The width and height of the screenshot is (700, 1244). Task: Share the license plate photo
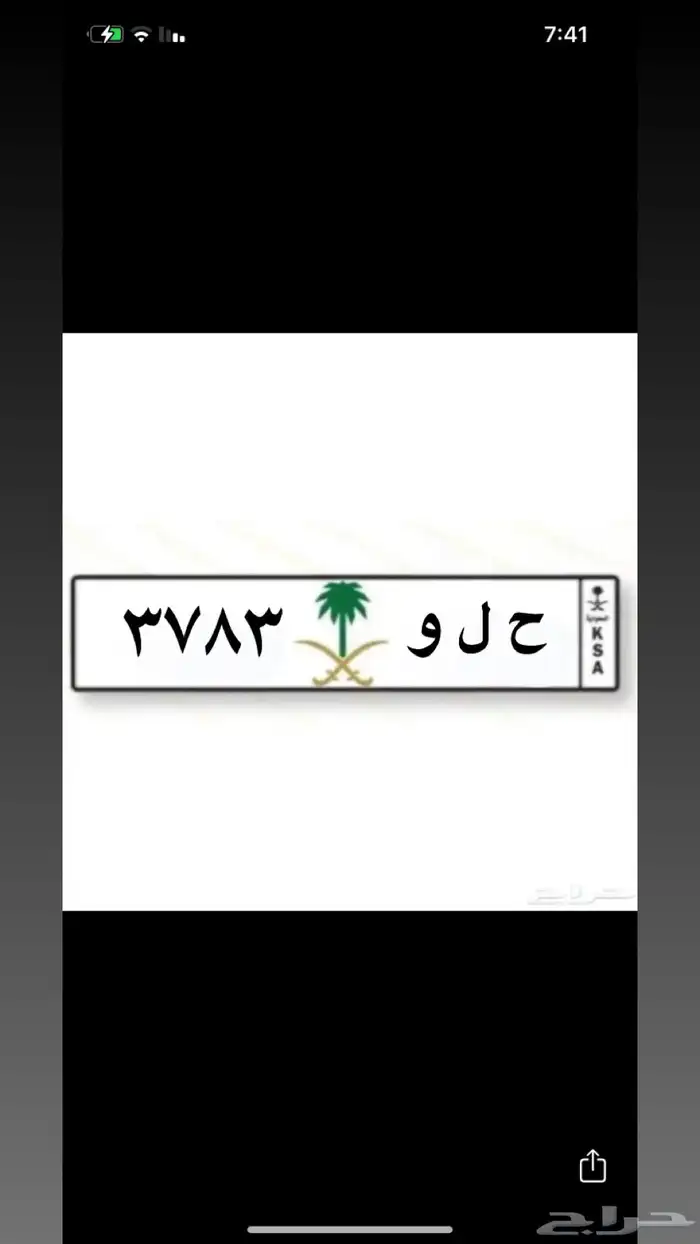(x=592, y=1166)
